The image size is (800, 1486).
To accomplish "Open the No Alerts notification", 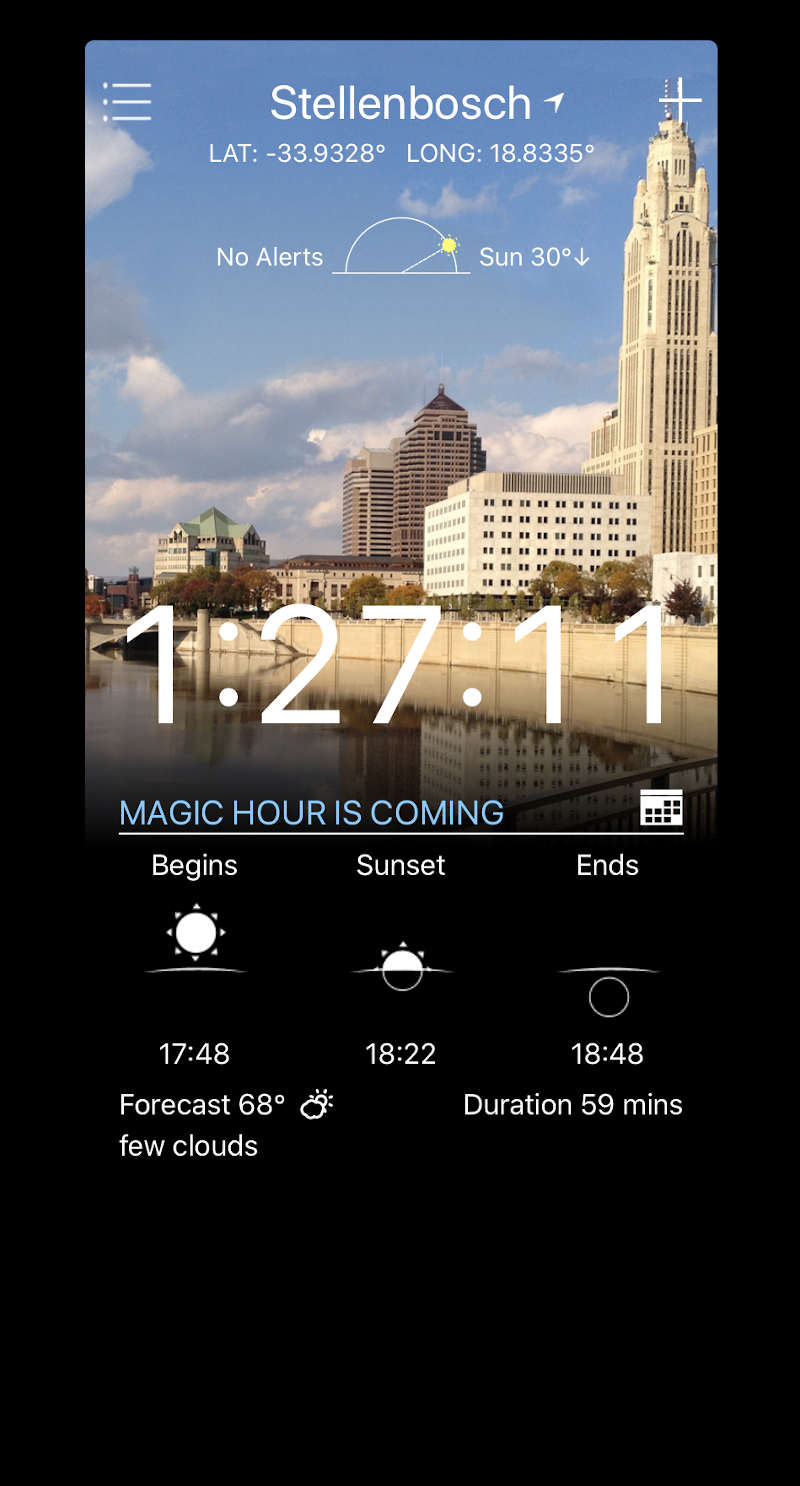I will [269, 257].
